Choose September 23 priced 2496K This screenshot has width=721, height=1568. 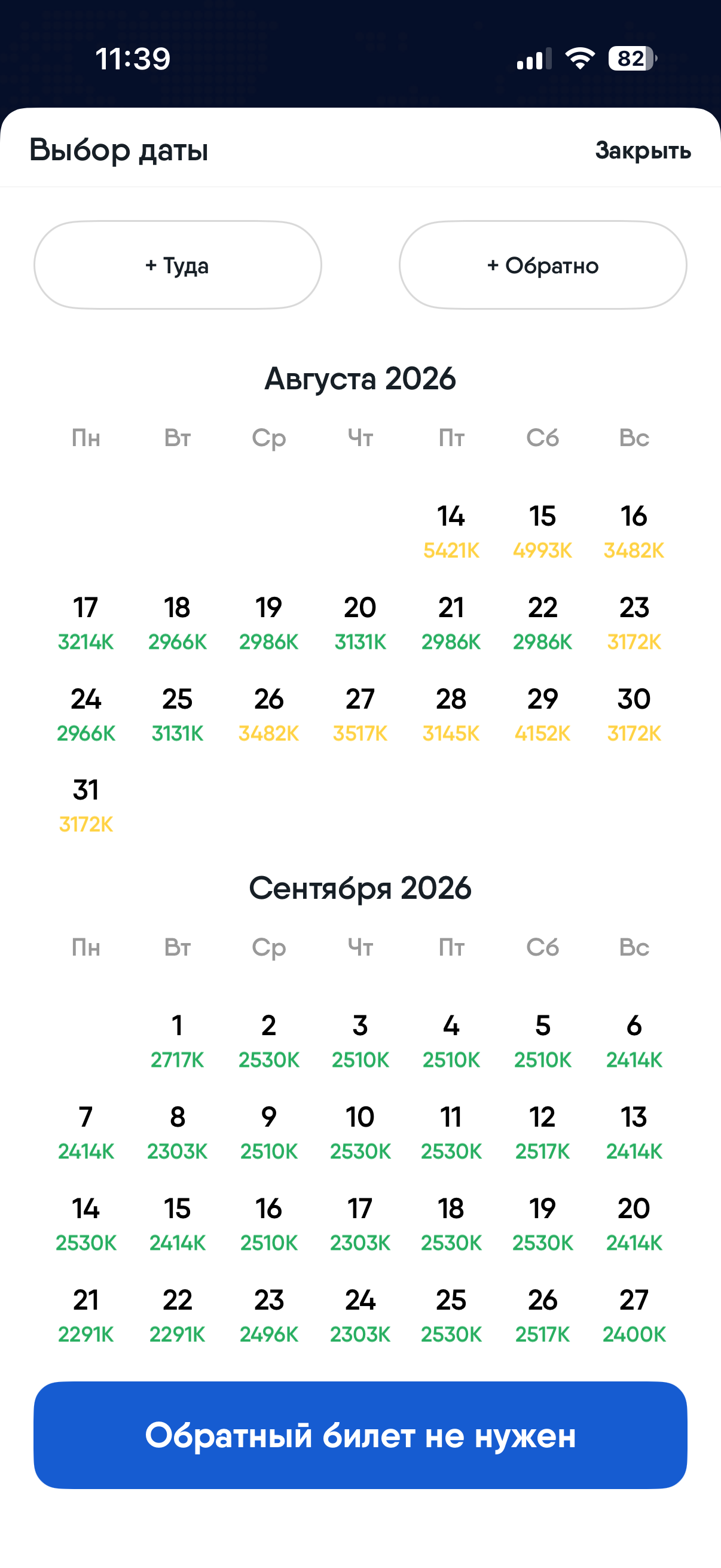tap(268, 1316)
